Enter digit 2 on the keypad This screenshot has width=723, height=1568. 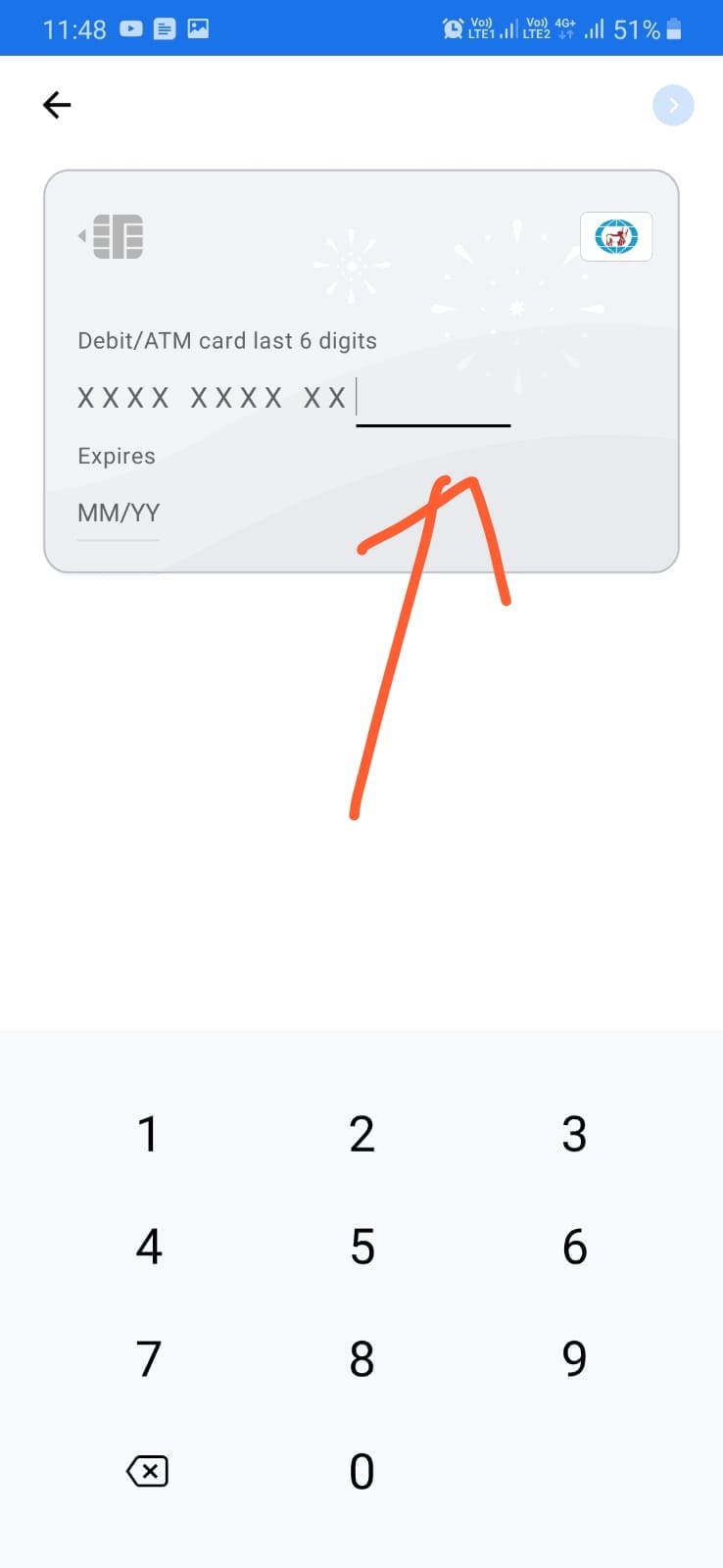tap(361, 1134)
